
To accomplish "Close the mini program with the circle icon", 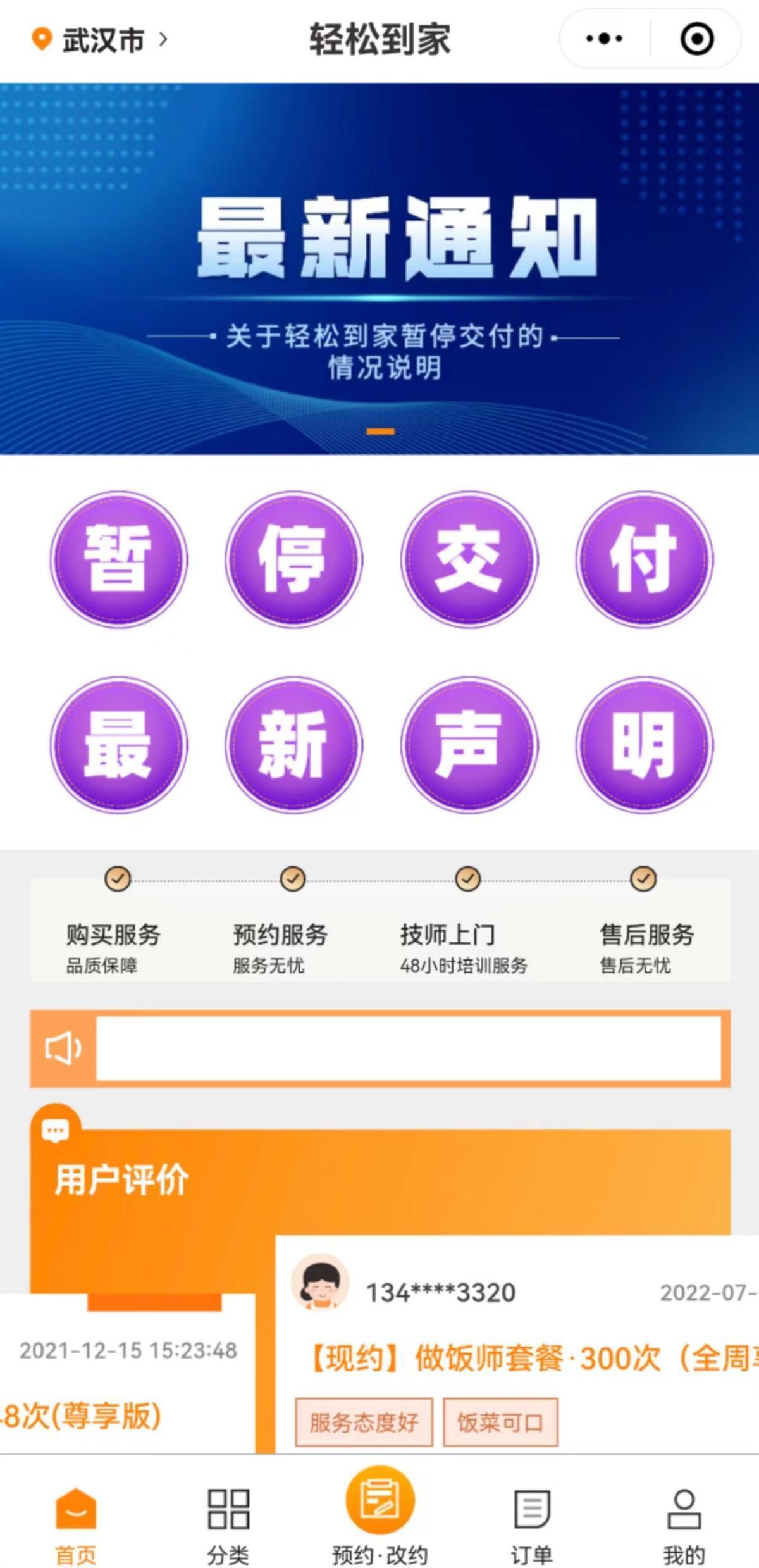I will 697,39.
